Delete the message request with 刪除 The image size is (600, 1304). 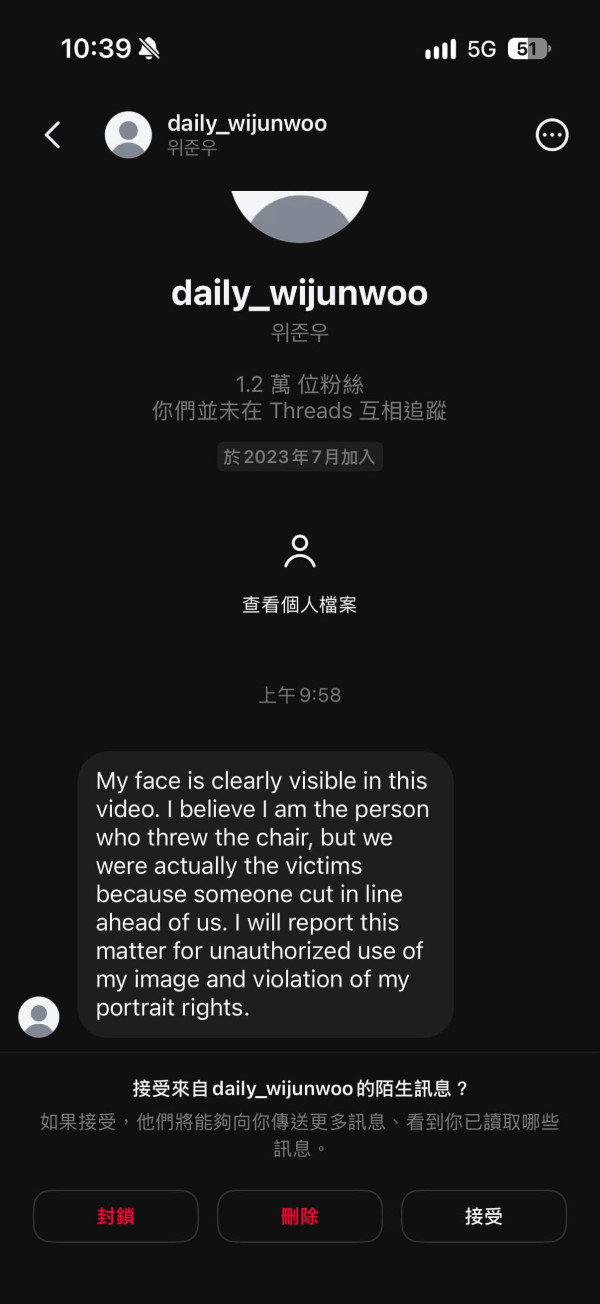pos(300,1216)
